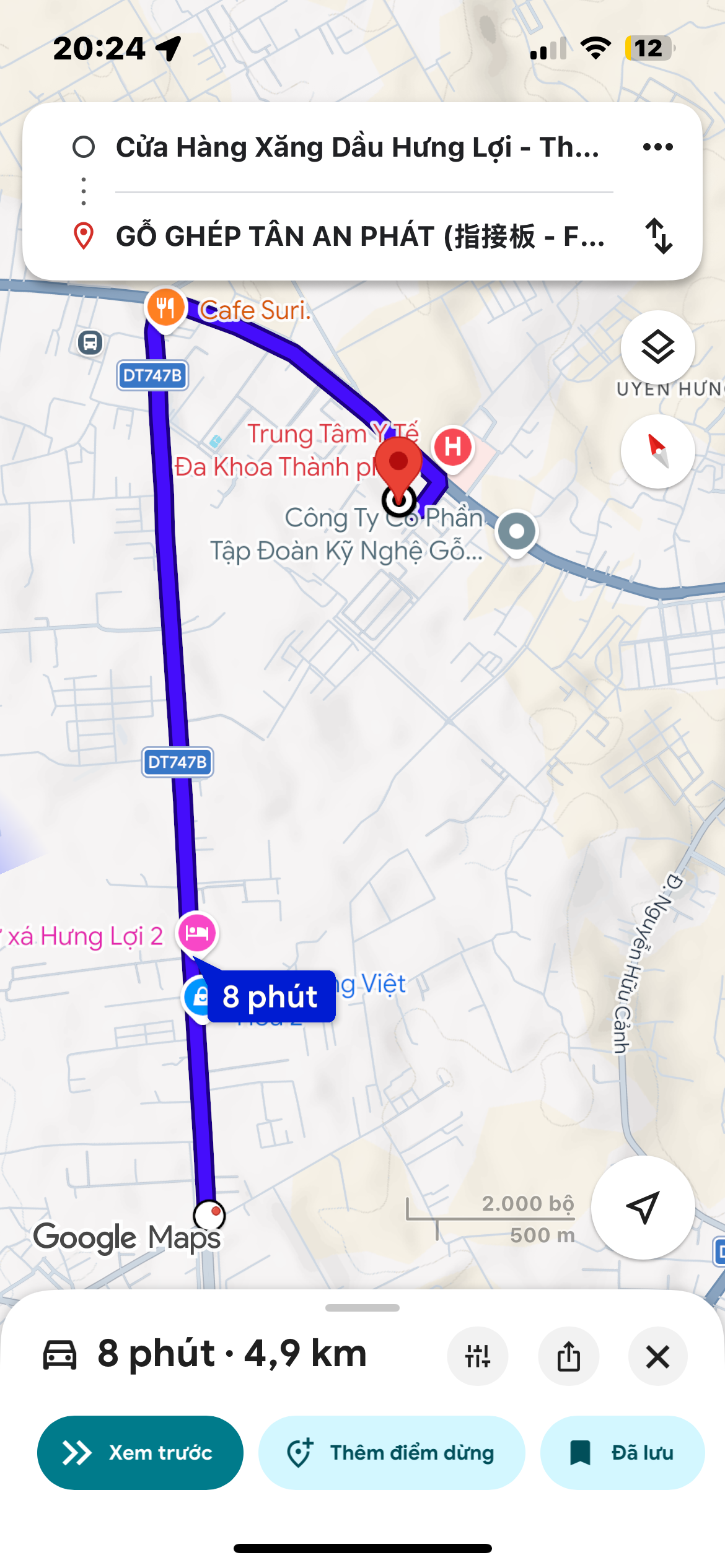
Task: Open route options settings
Action: pyautogui.click(x=478, y=1356)
